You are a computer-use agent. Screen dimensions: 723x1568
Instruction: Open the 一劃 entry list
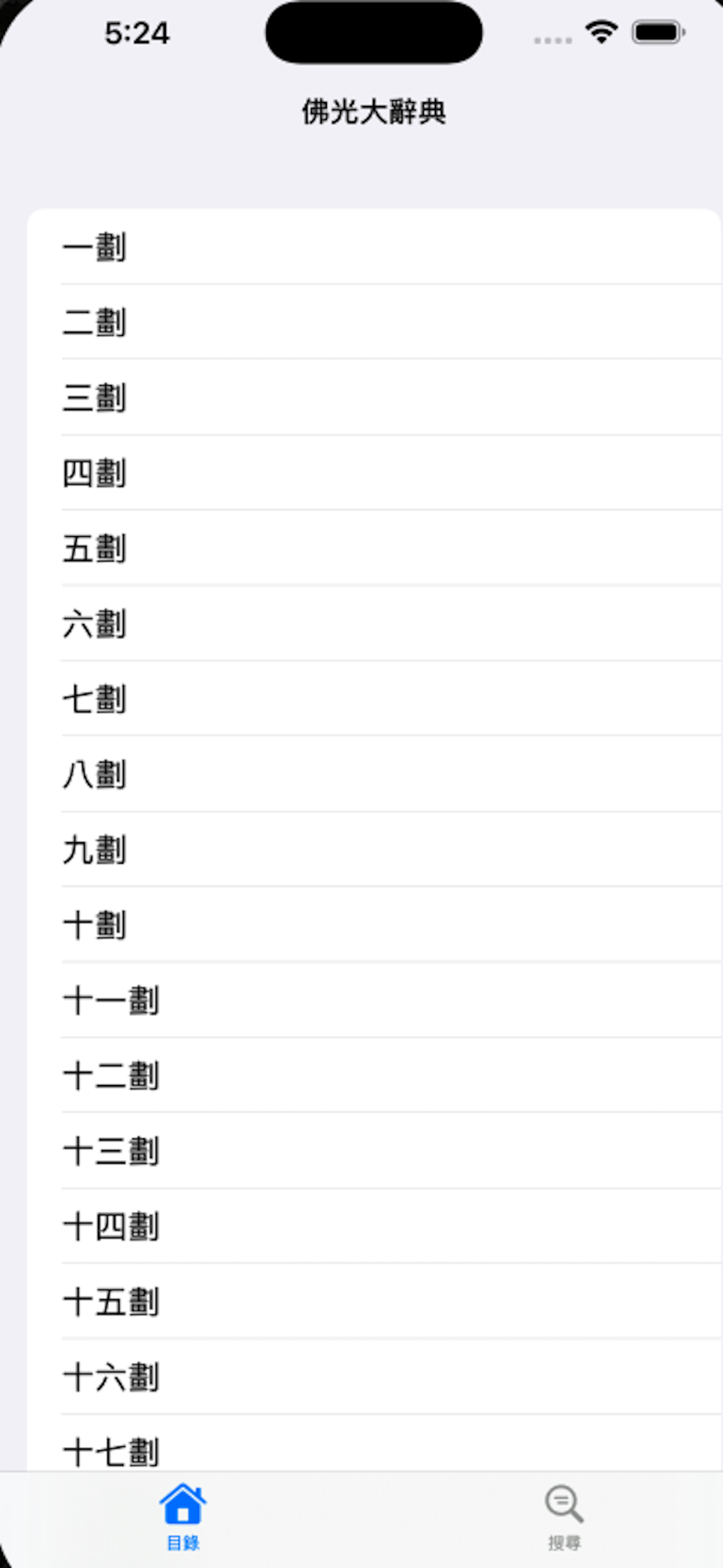click(361, 247)
